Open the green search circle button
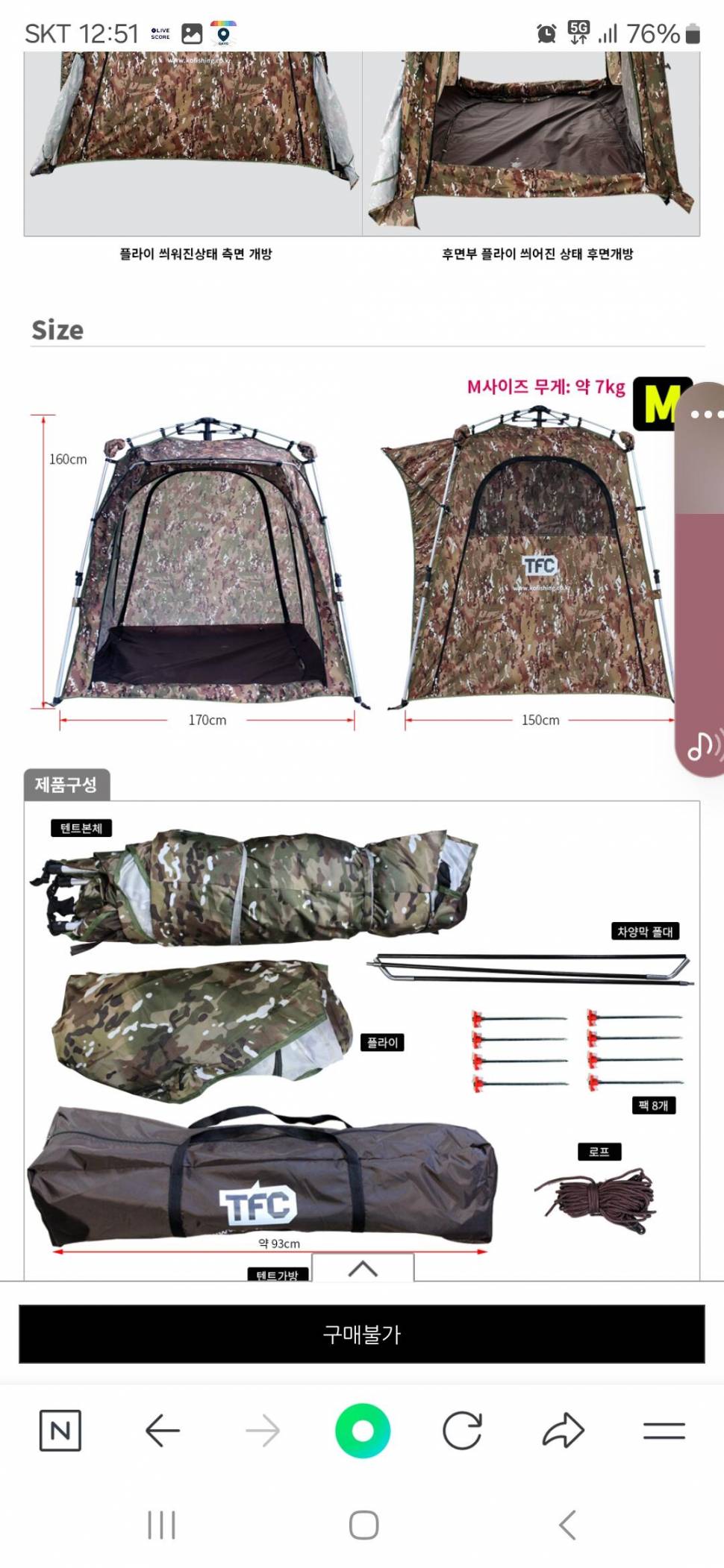724x1568 pixels. point(363,1431)
